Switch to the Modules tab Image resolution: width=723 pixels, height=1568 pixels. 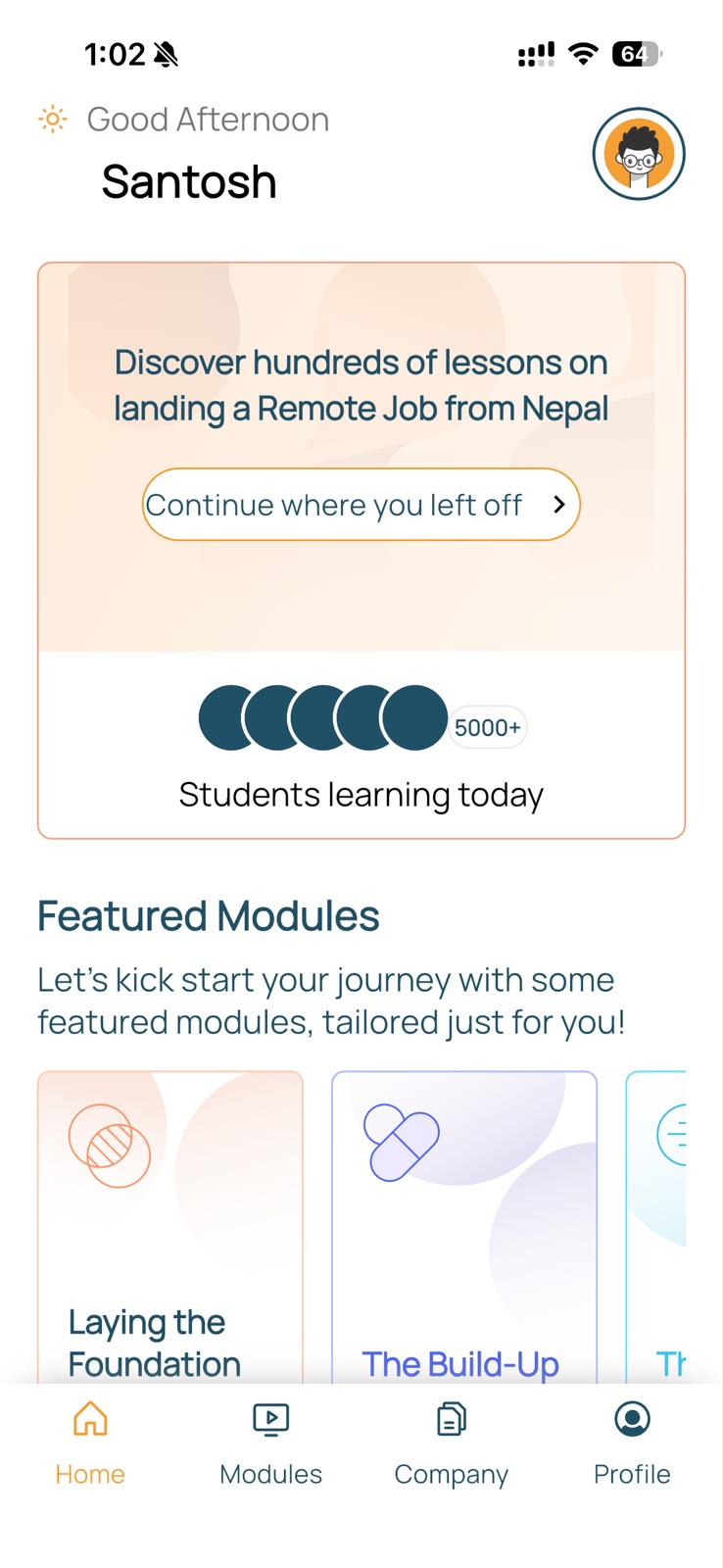click(x=271, y=1445)
